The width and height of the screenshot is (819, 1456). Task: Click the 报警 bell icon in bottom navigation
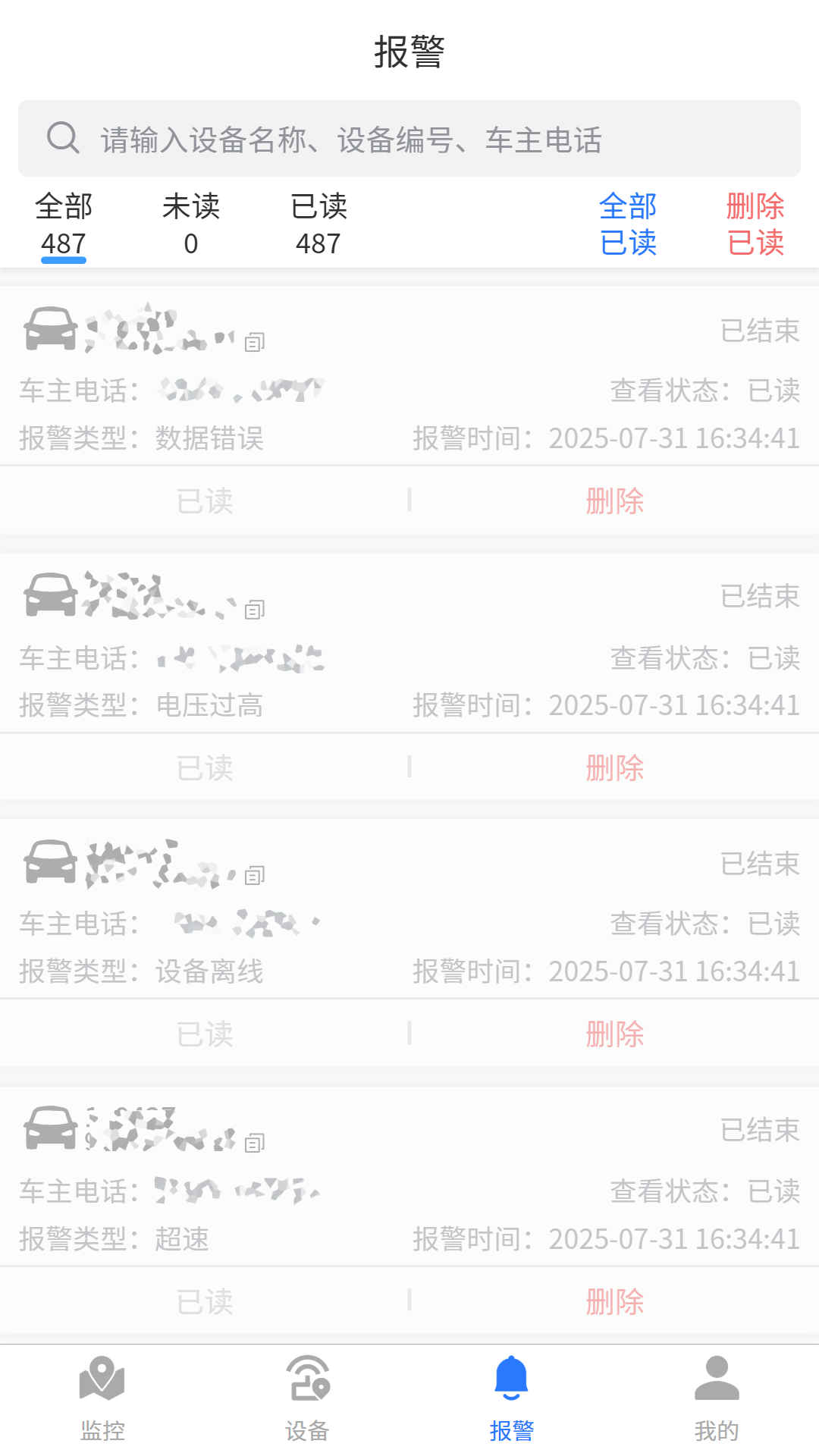pos(512,1382)
